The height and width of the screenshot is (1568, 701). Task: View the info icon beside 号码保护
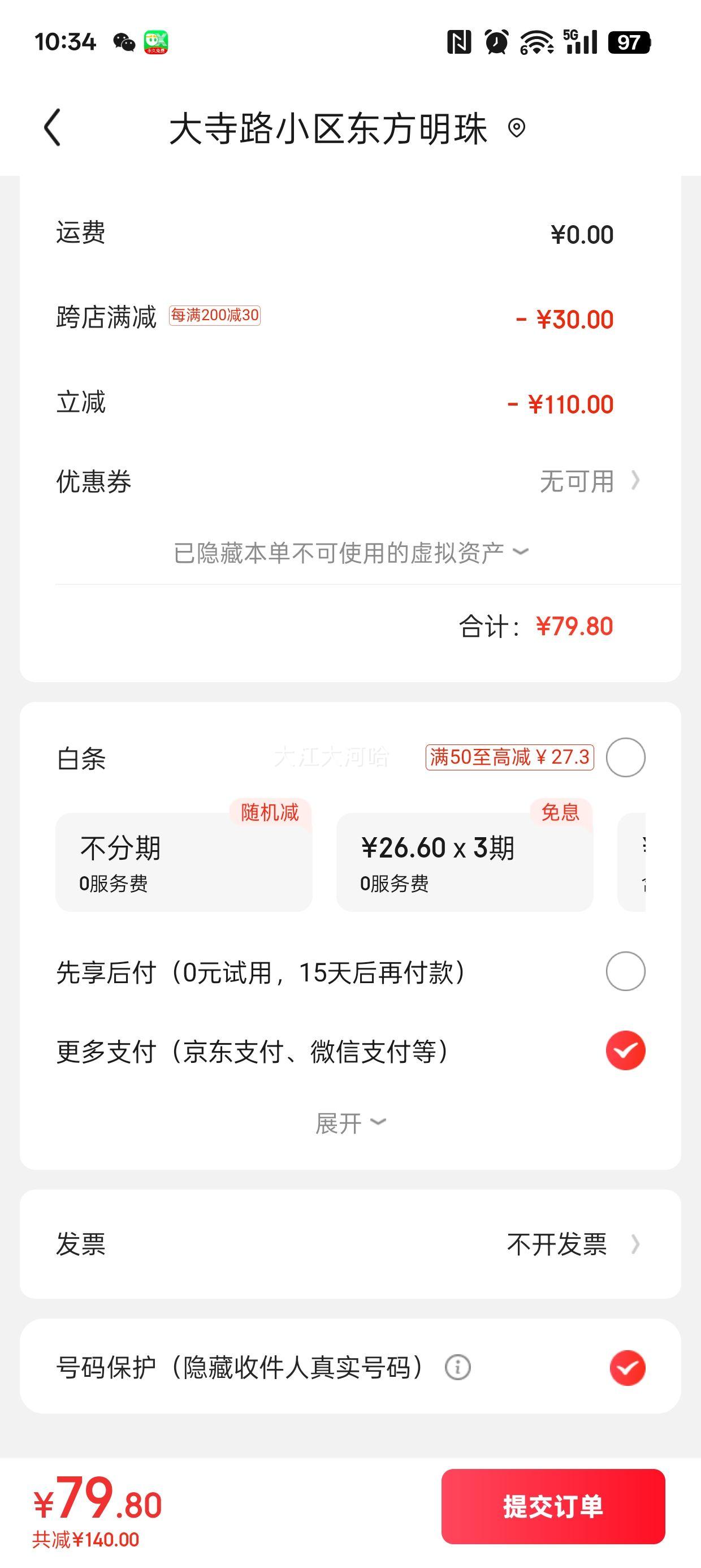[x=457, y=1368]
